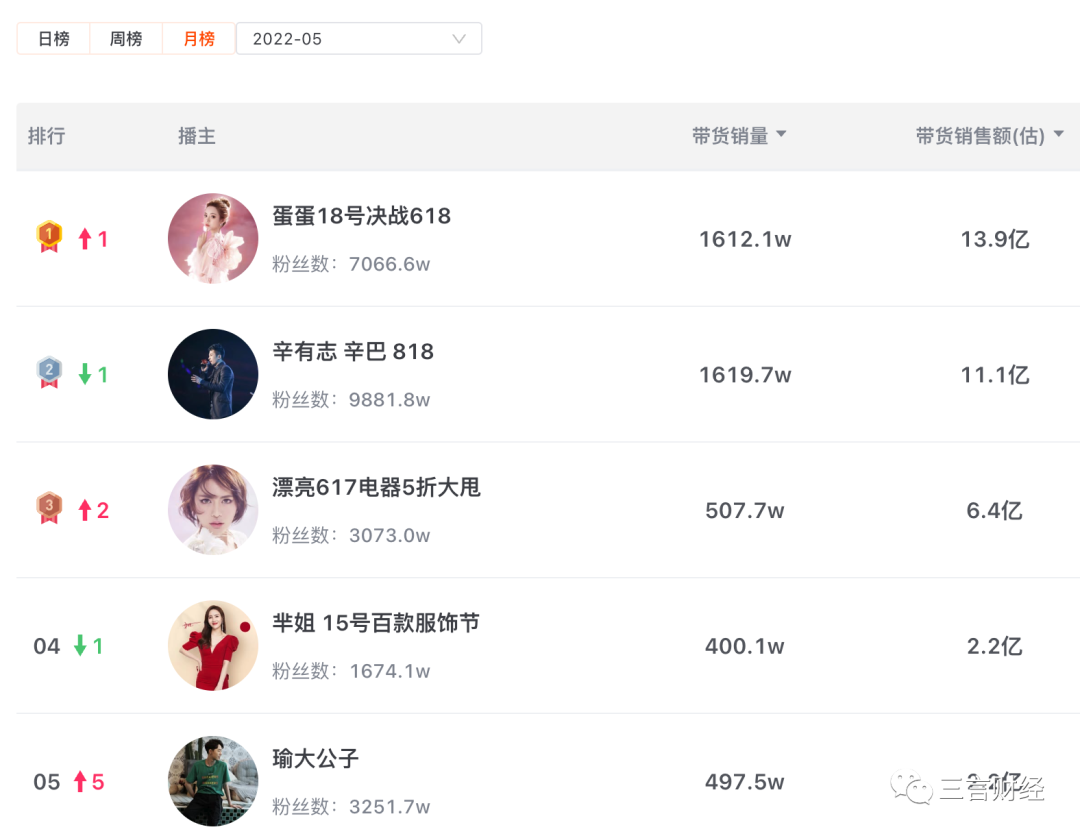Open 瑜大公子 streamer profile
The height and width of the screenshot is (836, 1080).
click(x=315, y=760)
